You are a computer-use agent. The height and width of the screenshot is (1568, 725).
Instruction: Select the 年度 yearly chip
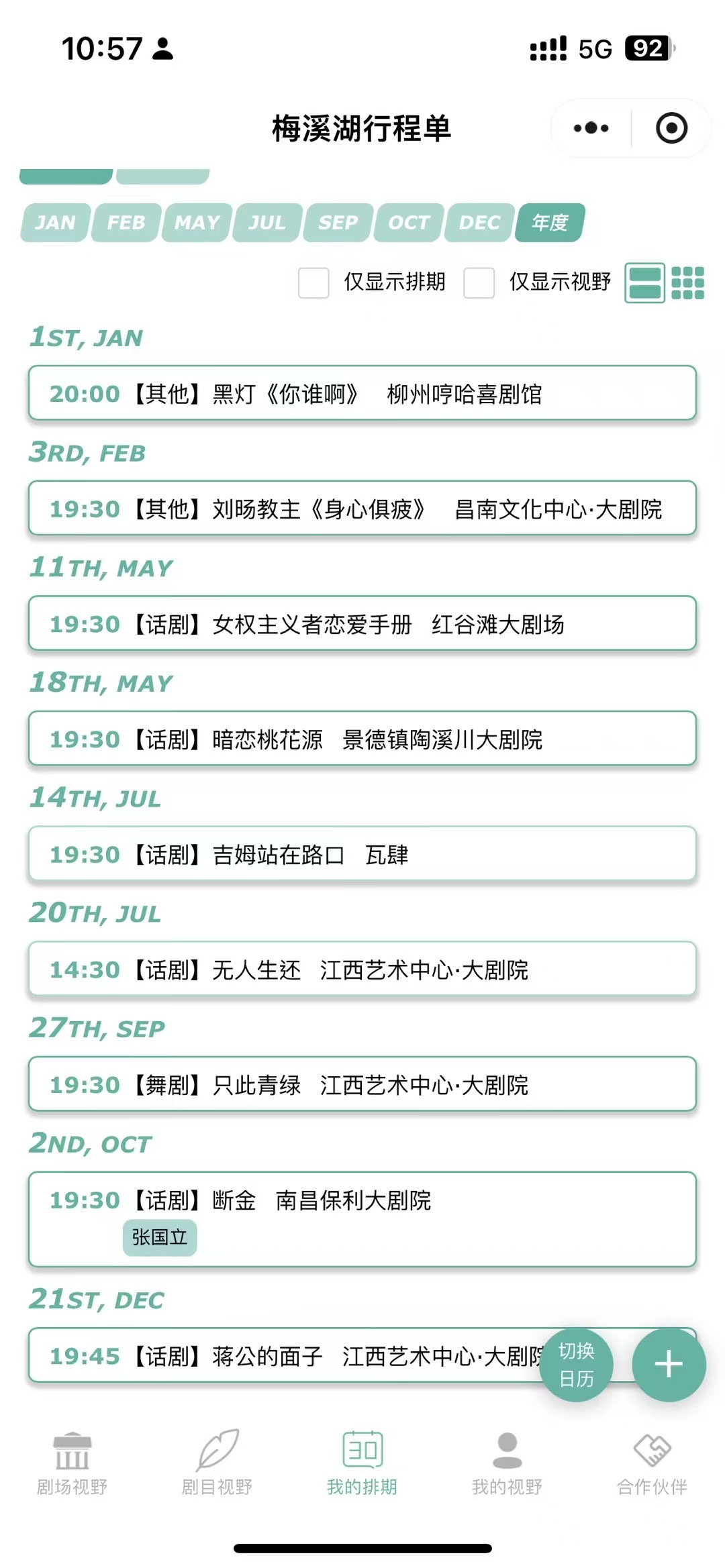(550, 223)
